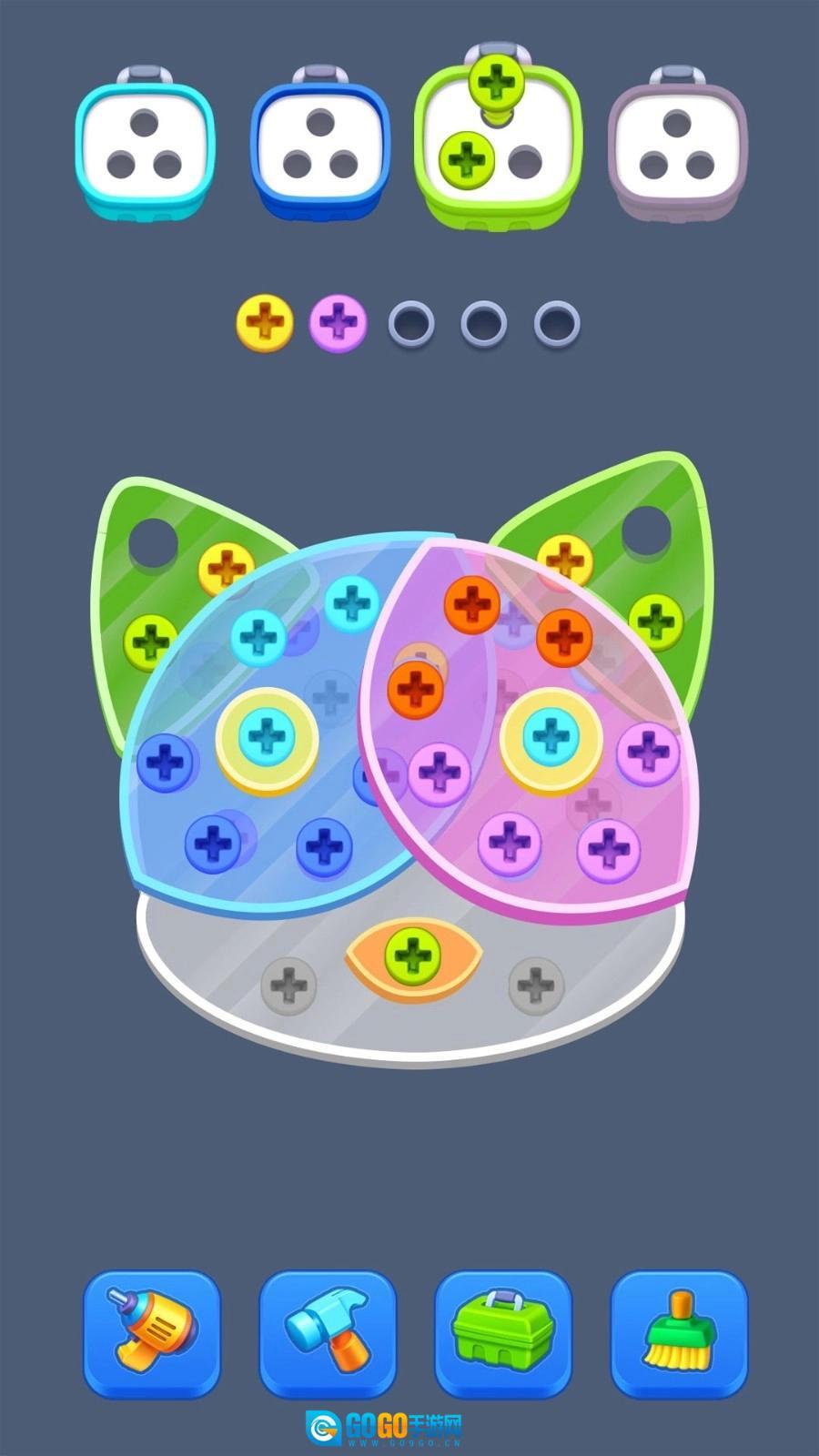Use the hammer power-up

pyautogui.click(x=328, y=1333)
